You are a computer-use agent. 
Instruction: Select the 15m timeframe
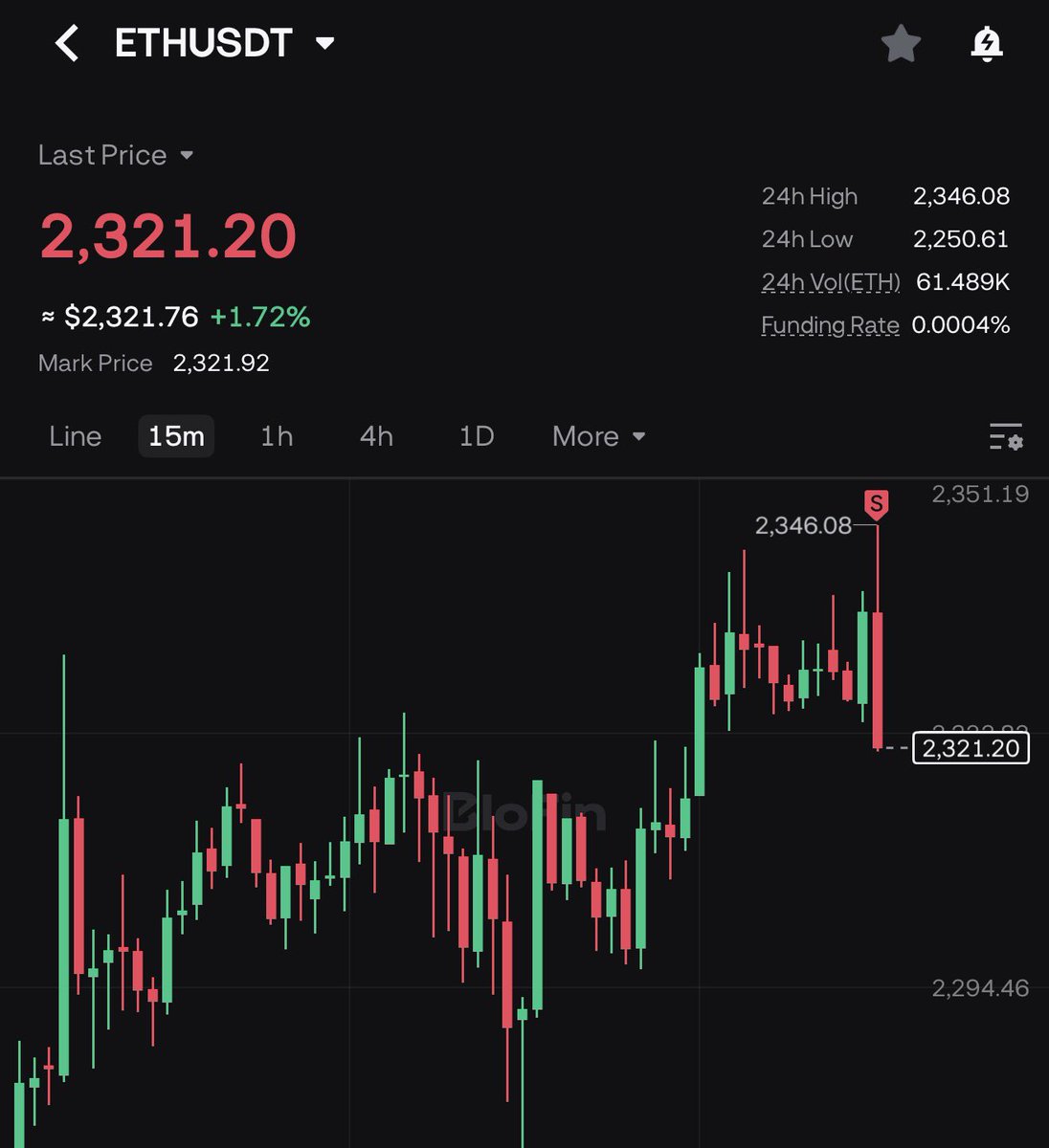(x=176, y=436)
